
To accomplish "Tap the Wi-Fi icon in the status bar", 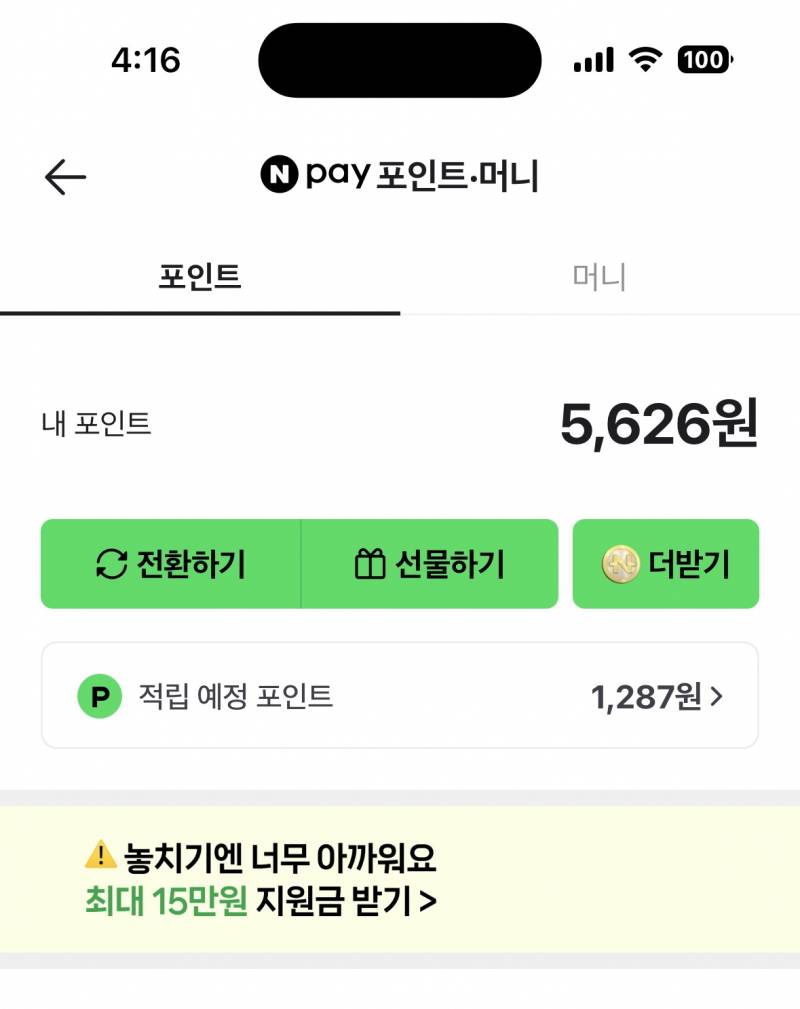I will pyautogui.click(x=645, y=61).
